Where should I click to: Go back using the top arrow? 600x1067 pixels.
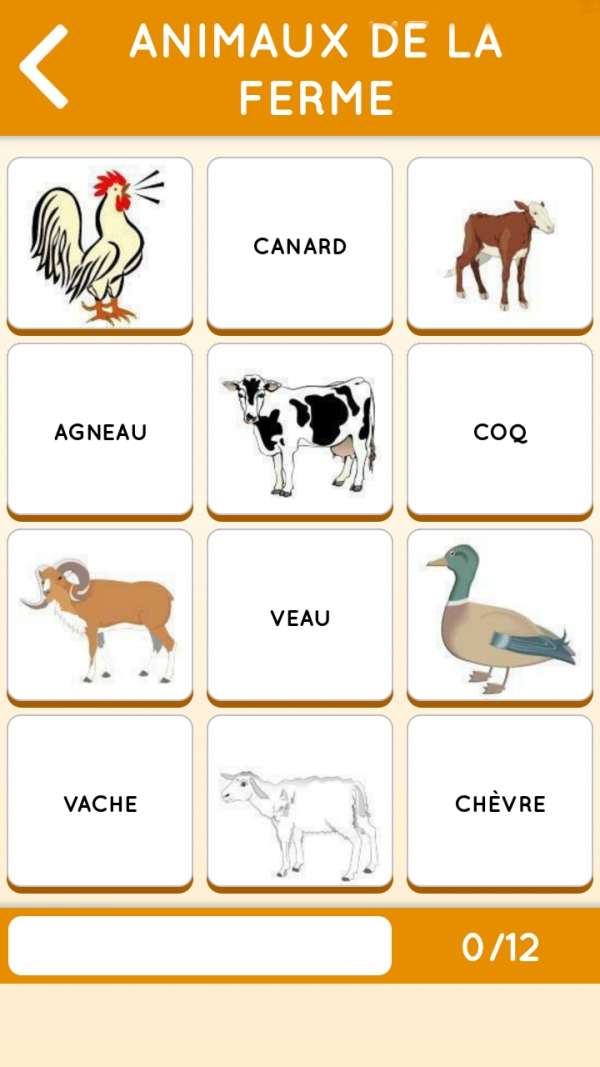tap(44, 67)
